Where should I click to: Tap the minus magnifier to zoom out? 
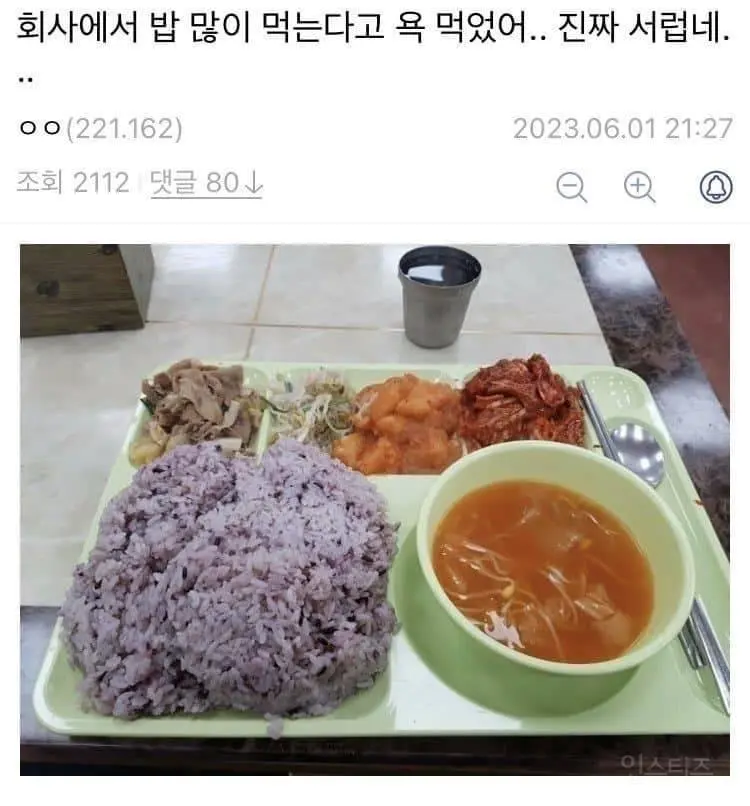(x=571, y=187)
